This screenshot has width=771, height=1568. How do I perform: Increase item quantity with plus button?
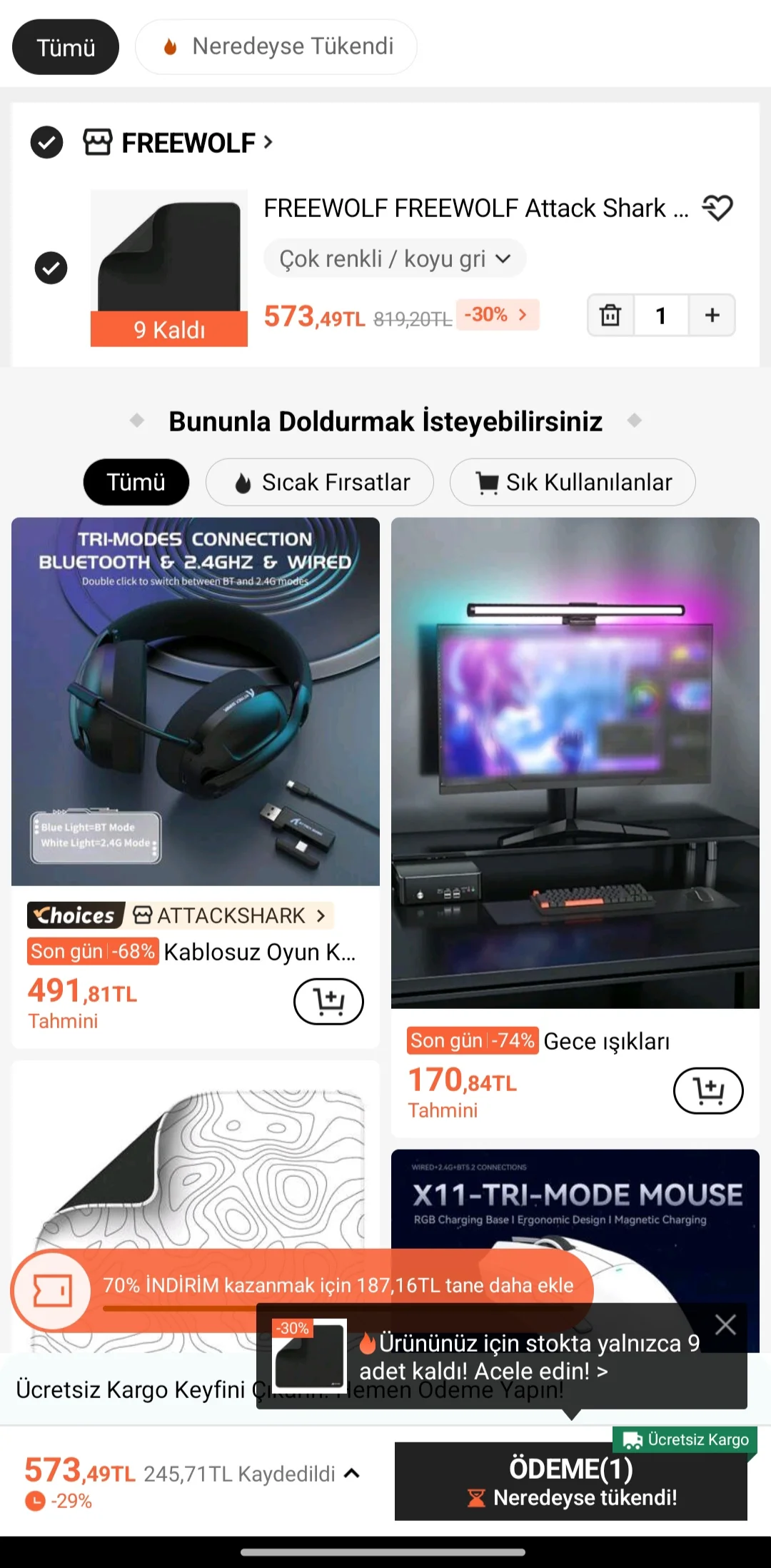(712, 315)
